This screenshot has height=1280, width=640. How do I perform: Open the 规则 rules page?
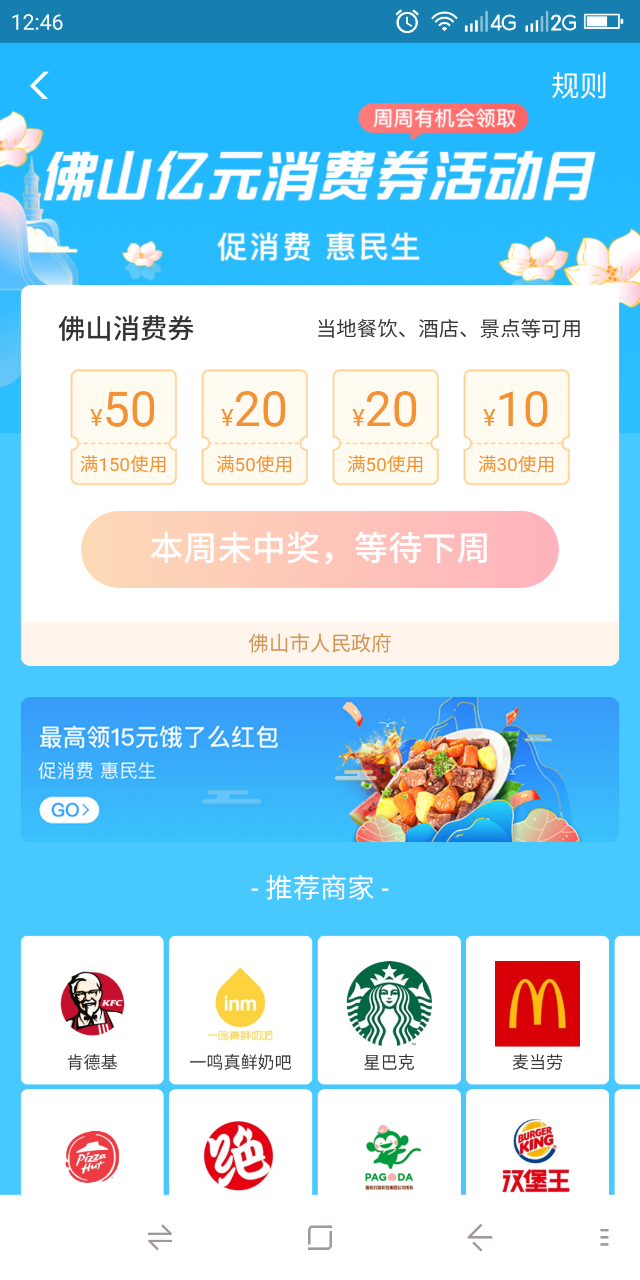[x=579, y=86]
